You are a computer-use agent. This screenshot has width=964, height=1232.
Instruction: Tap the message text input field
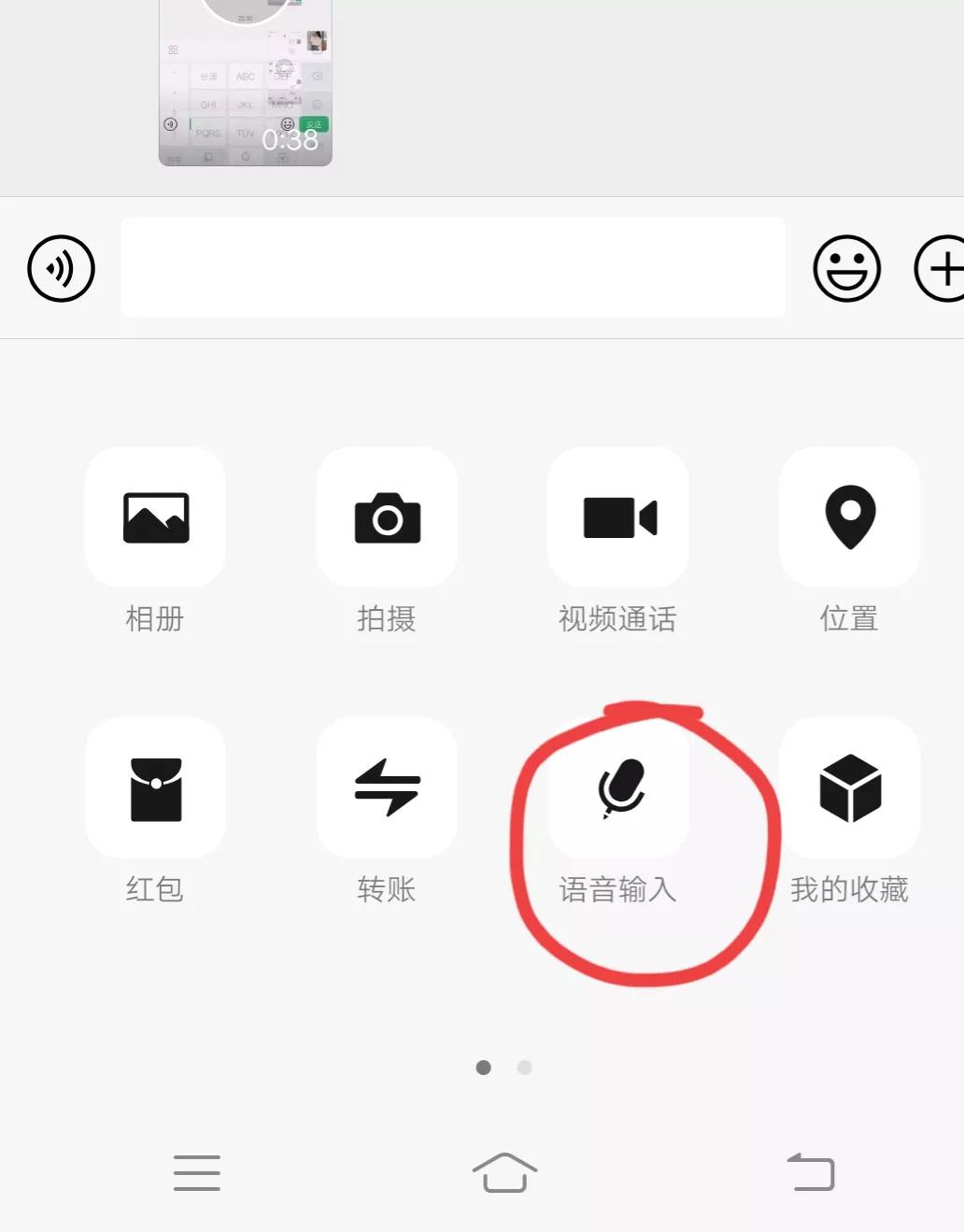click(x=454, y=268)
